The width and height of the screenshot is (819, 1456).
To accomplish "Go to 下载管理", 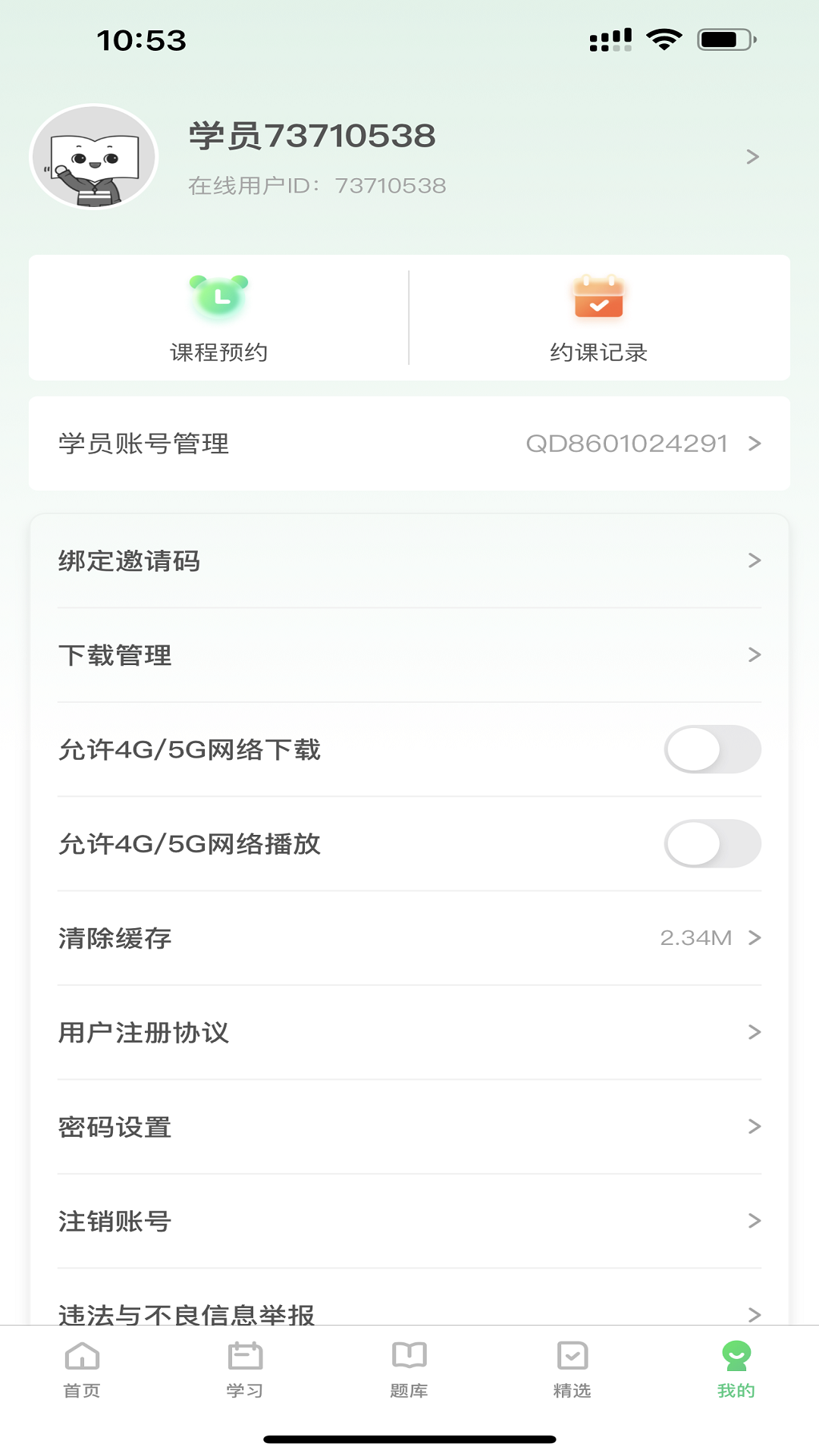I will pos(409,655).
